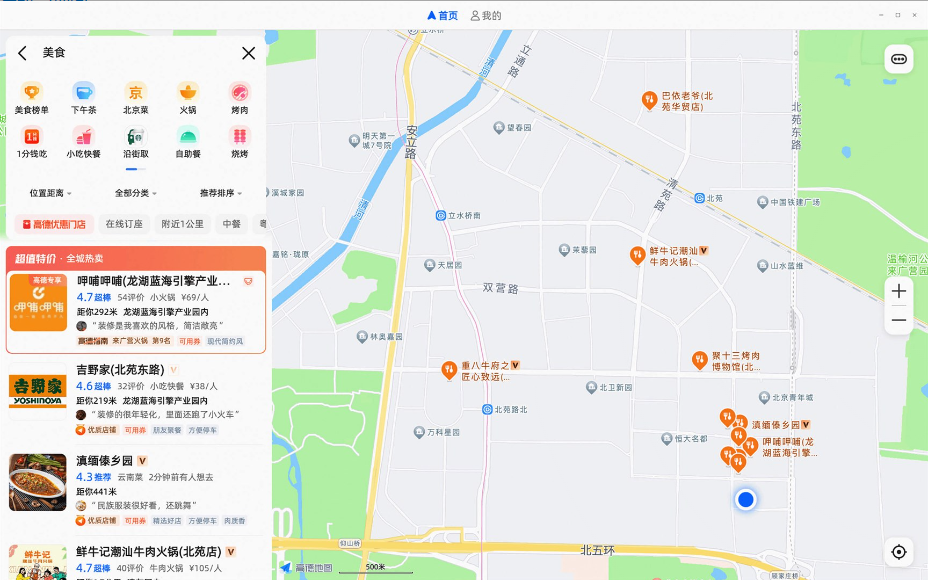Go back from the 美食 panel

[x=22, y=53]
